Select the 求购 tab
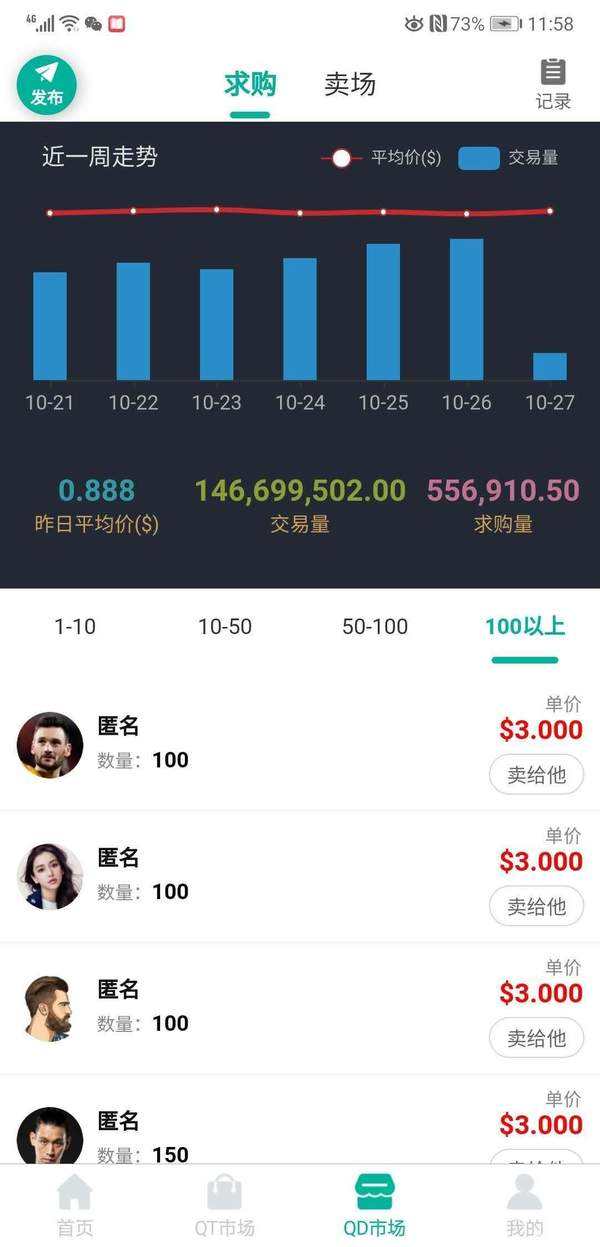The image size is (600, 1247). [250, 84]
